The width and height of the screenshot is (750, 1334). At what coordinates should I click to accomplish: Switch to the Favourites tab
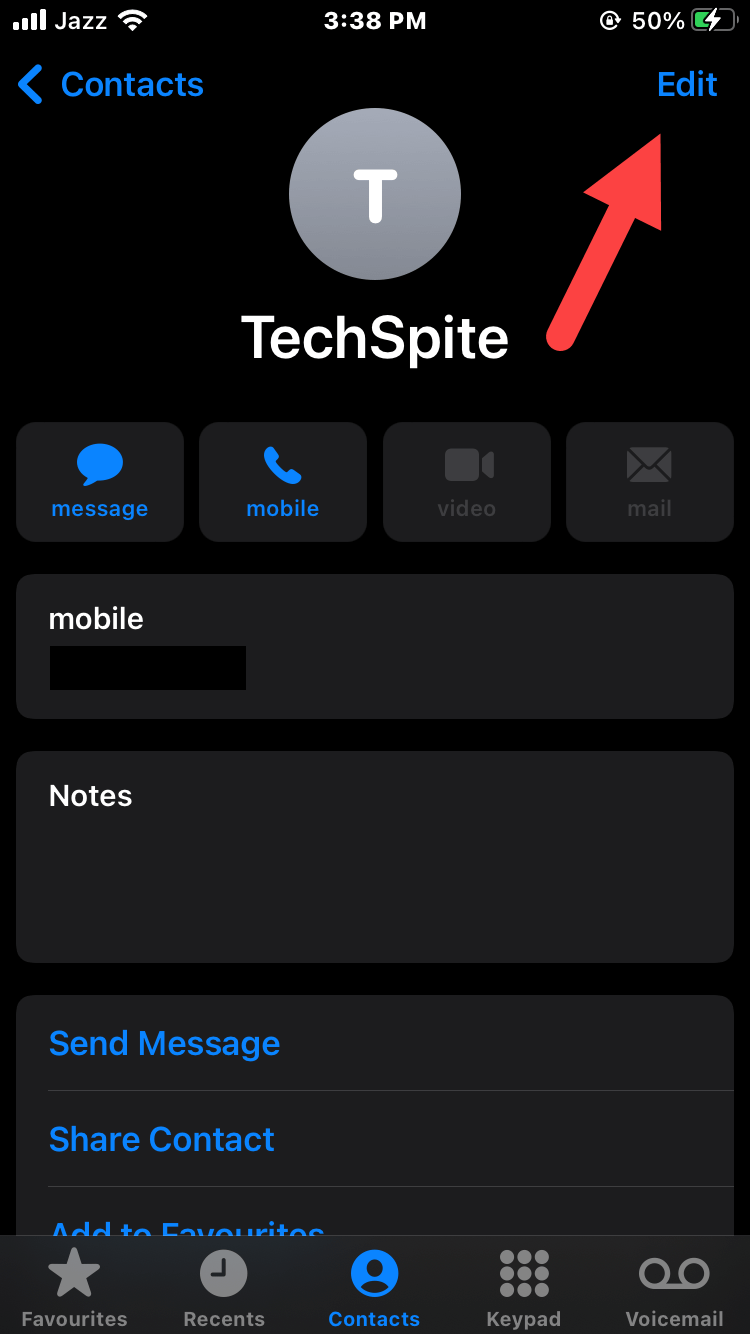[x=74, y=1289]
